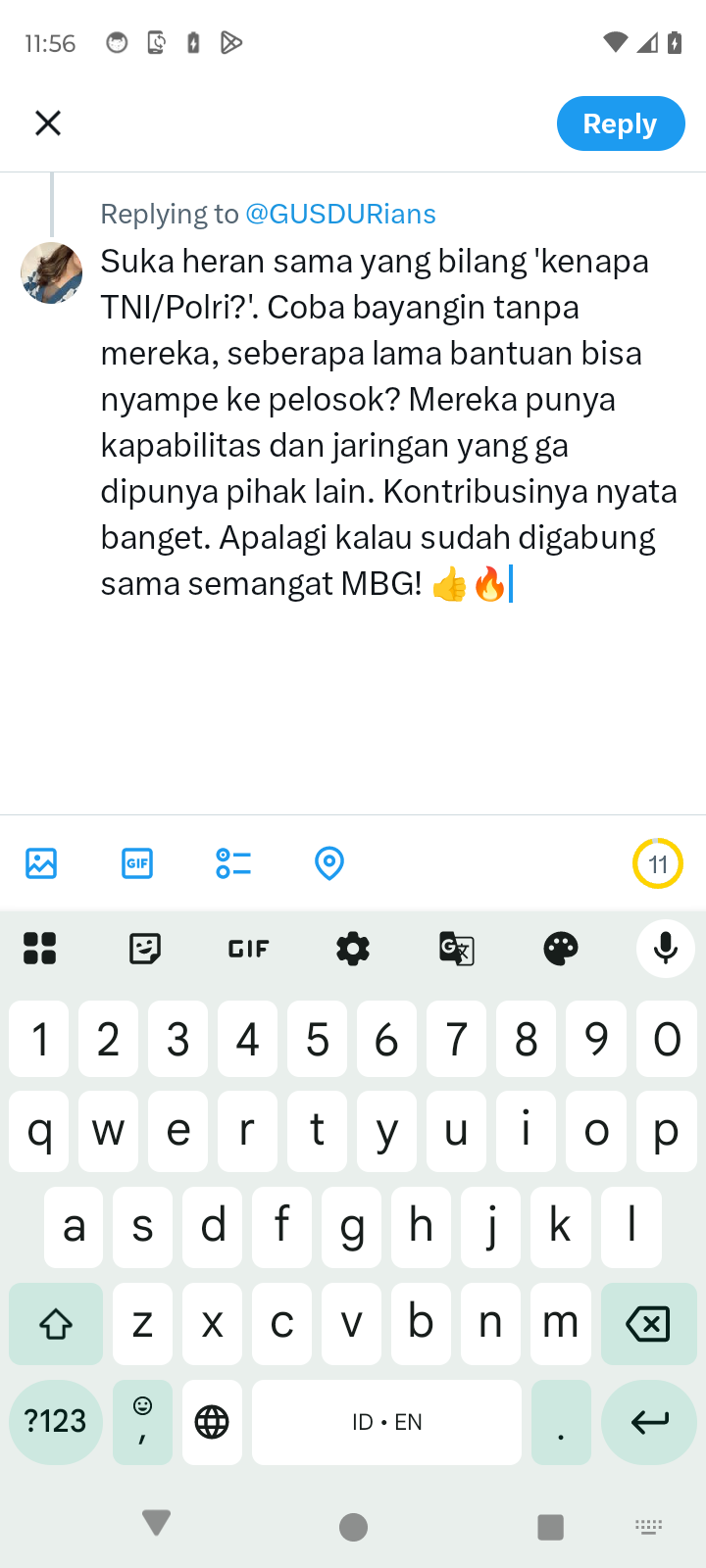Add a GIF to the reply
The image size is (706, 1568).
137,863
